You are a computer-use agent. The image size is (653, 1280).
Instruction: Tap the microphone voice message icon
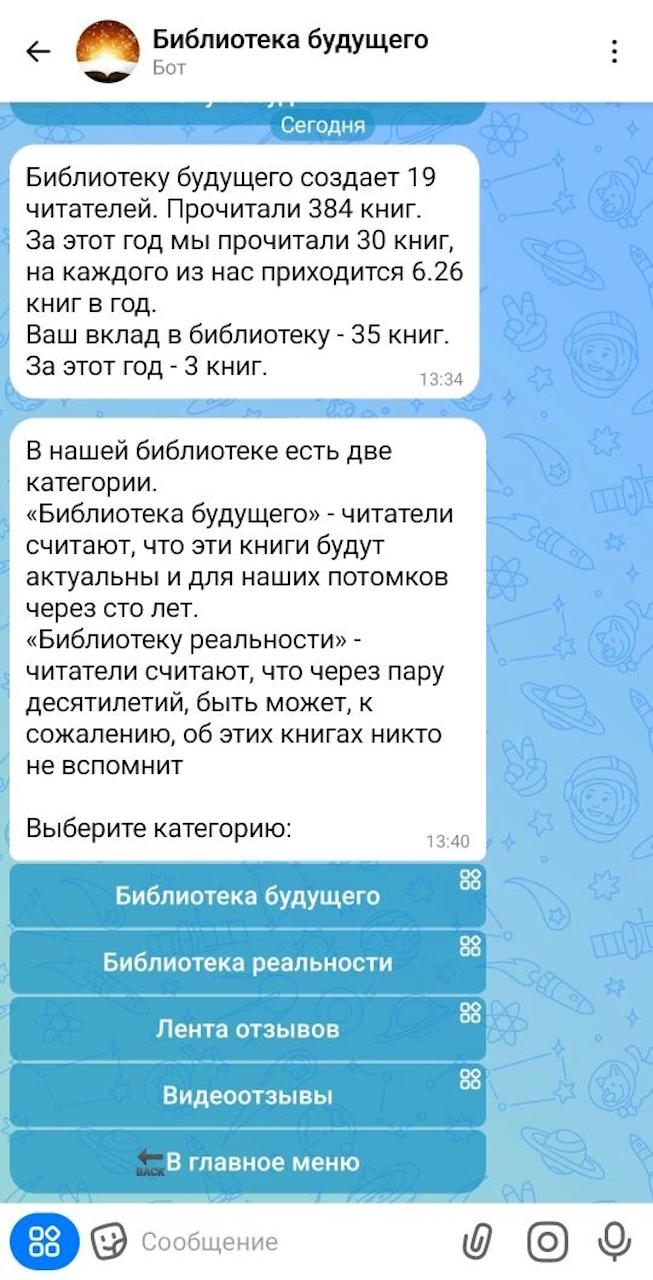coord(612,1242)
